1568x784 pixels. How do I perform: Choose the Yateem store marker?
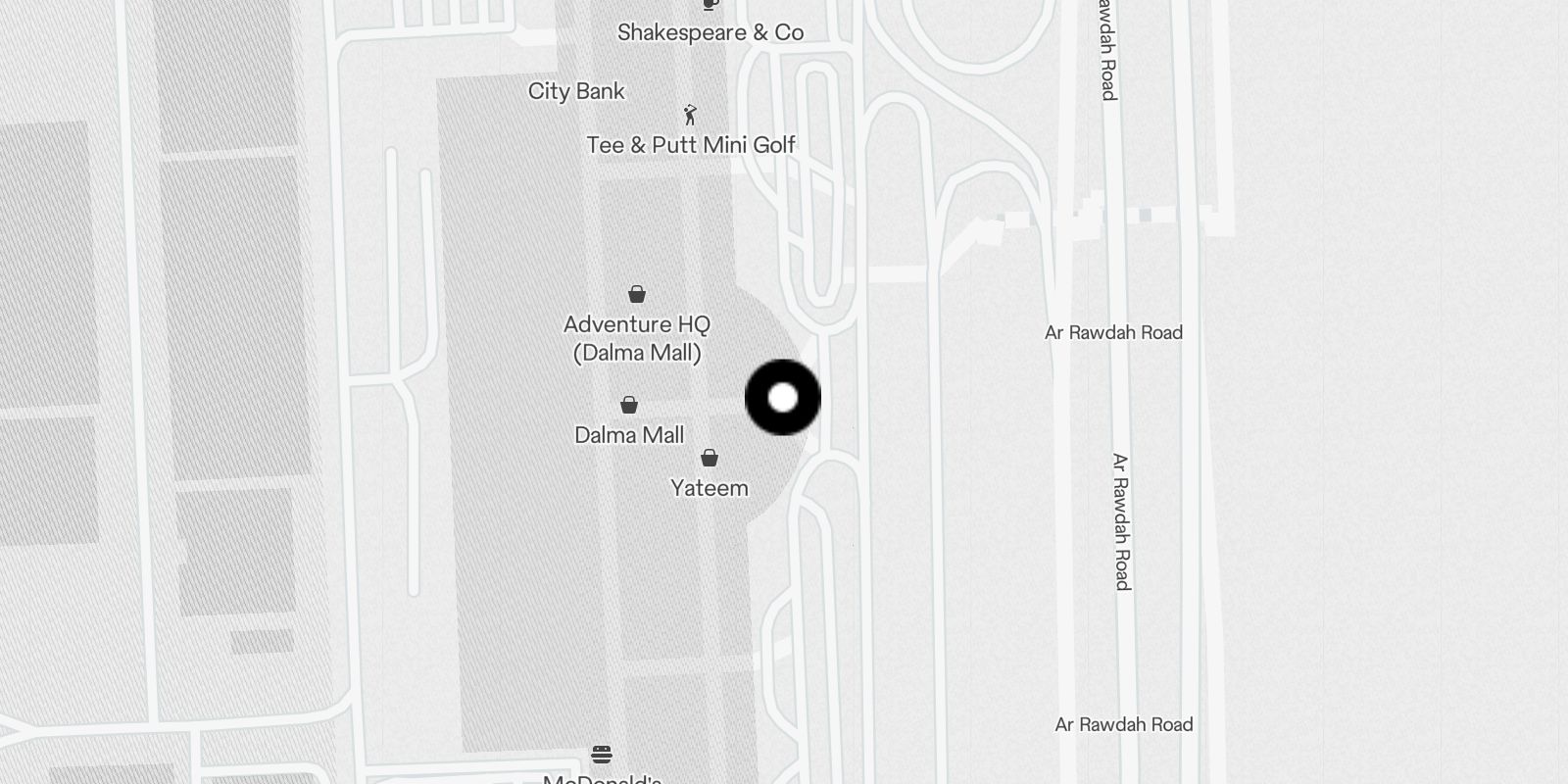(710, 459)
